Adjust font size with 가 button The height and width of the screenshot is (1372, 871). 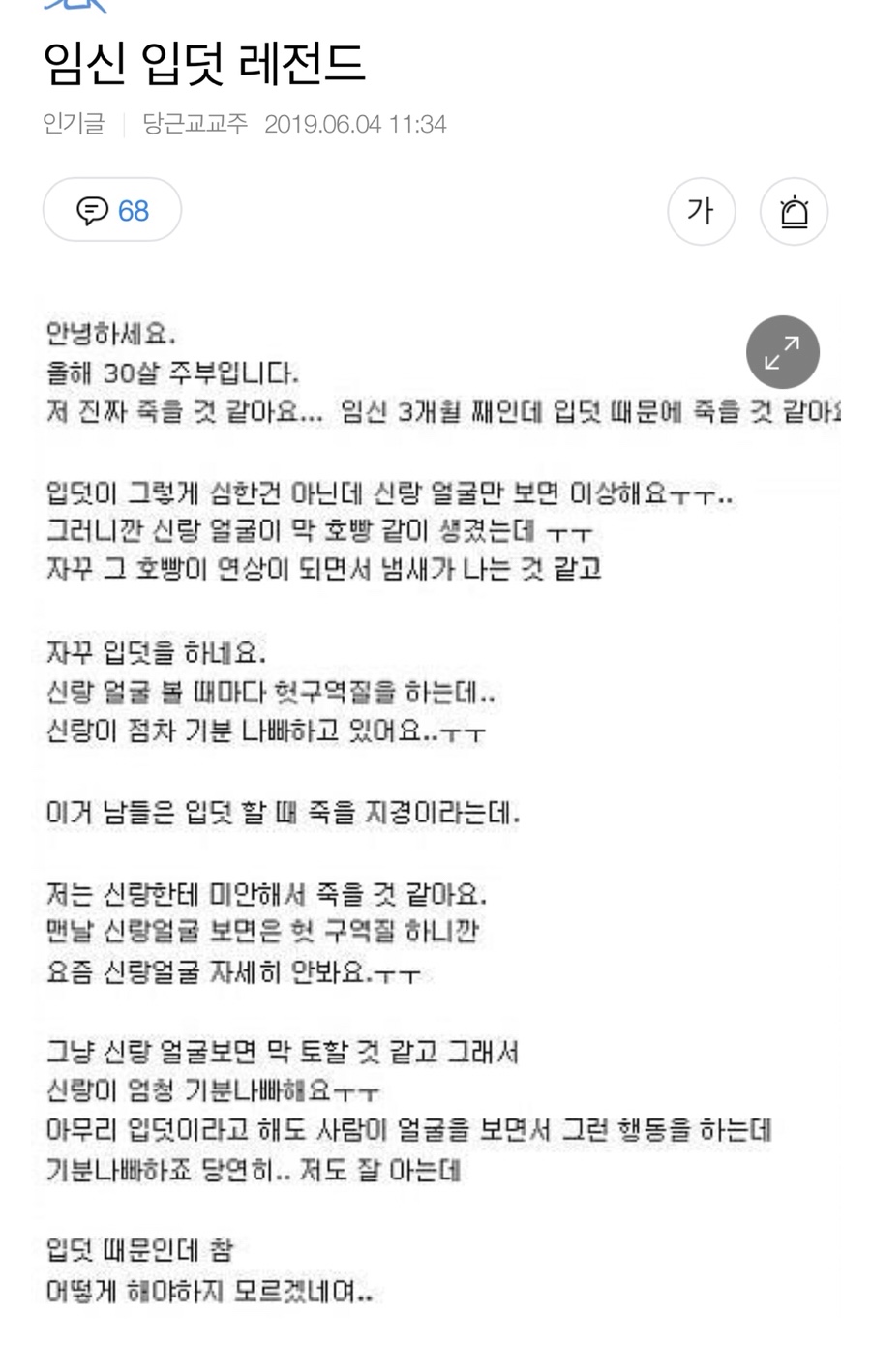pos(701,211)
